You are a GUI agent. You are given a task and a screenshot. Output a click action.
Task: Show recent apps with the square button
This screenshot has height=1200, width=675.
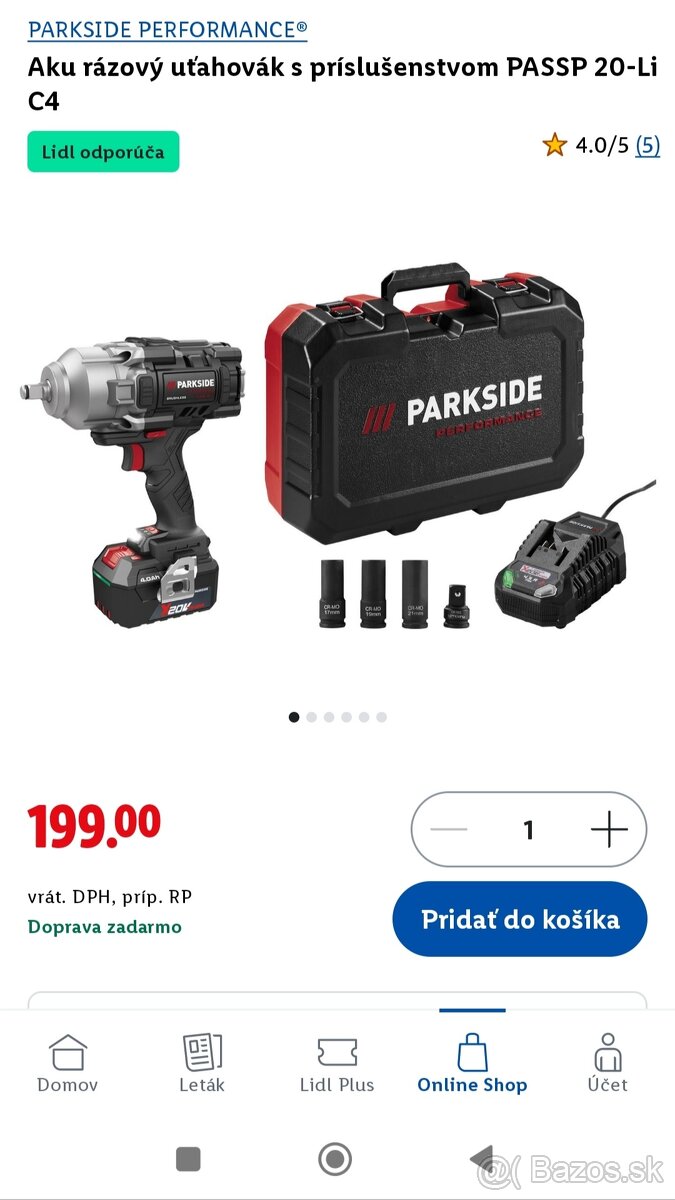tap(188, 1159)
